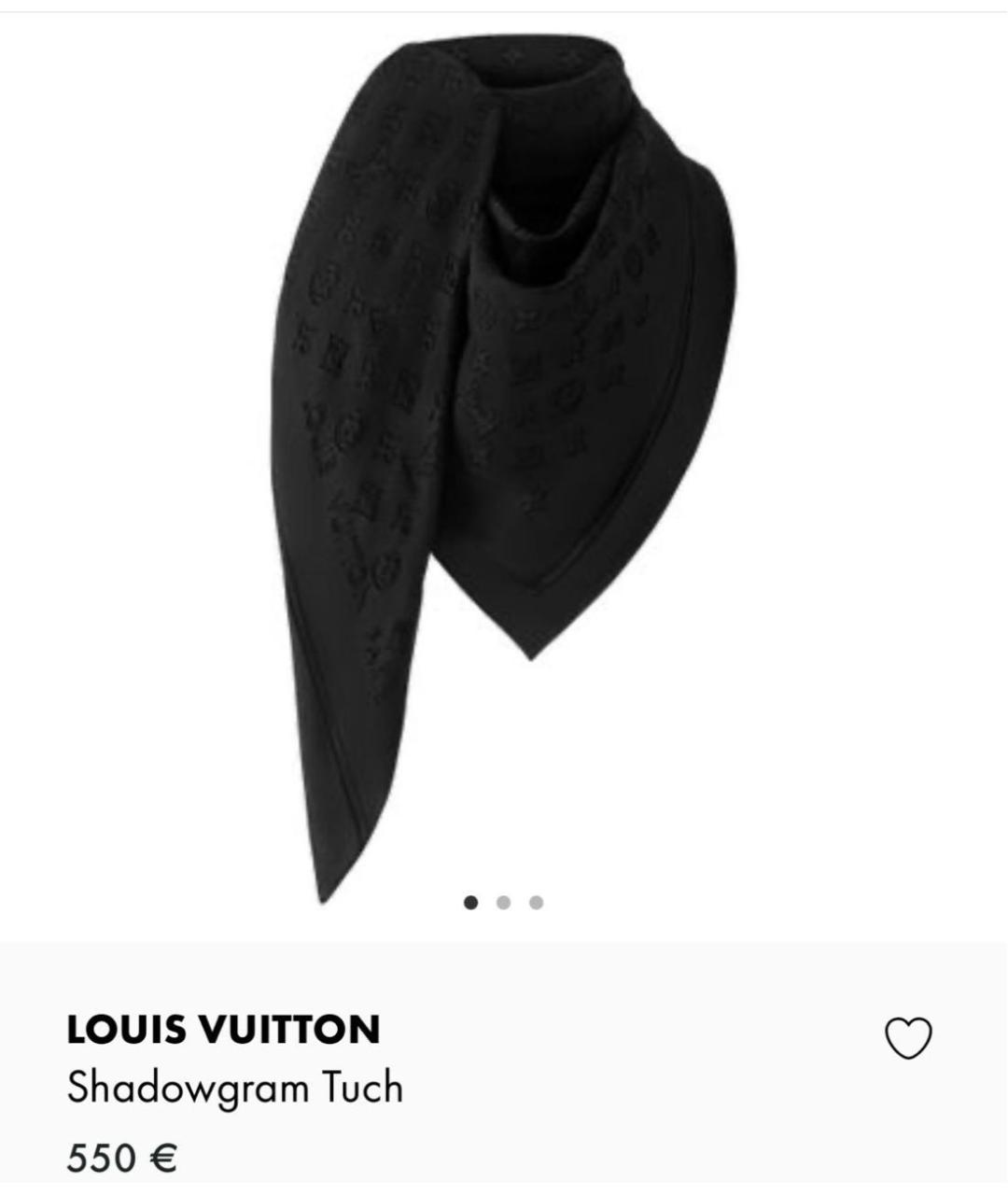Tap the image carousel pagination control
The width and height of the screenshot is (1008, 1195).
click(x=501, y=903)
